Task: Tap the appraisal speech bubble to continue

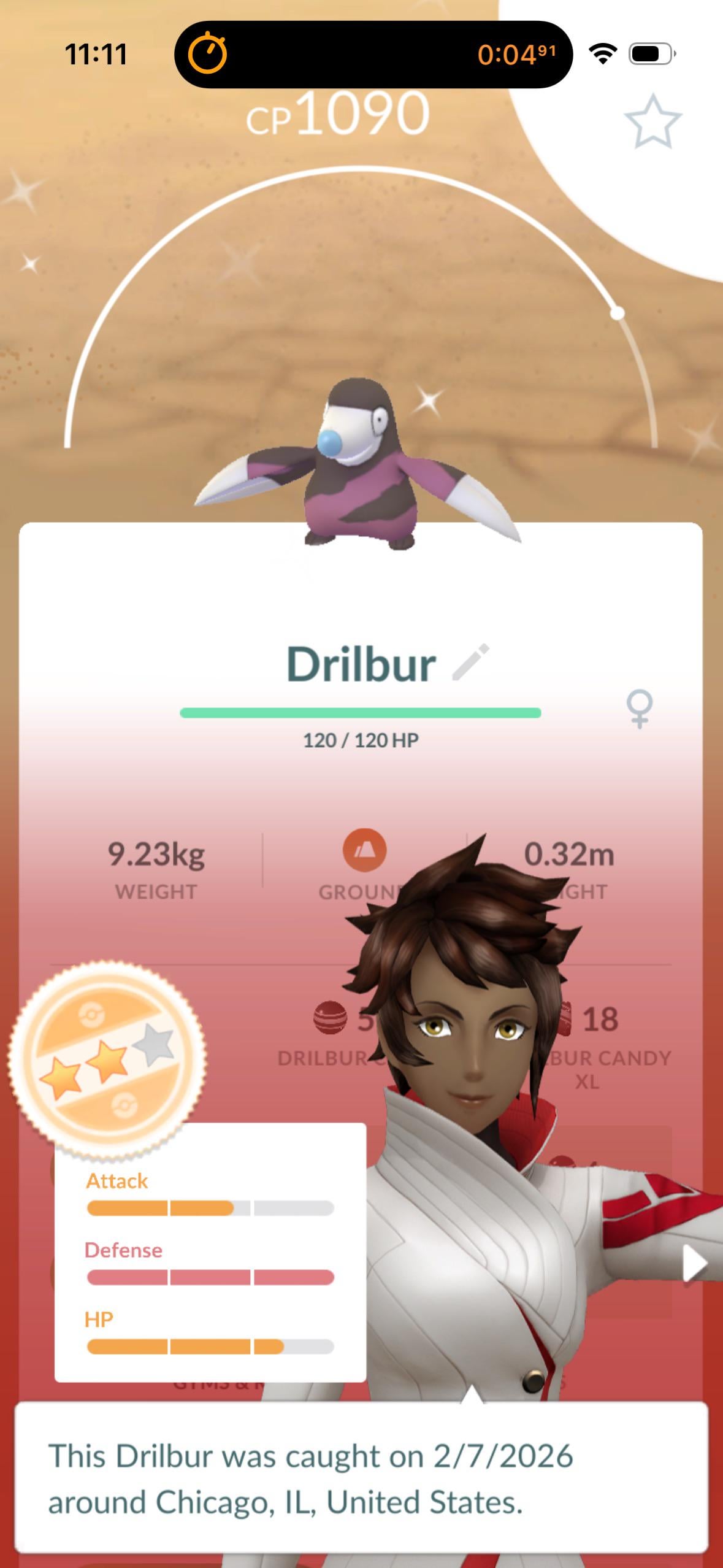Action: coord(361,1478)
